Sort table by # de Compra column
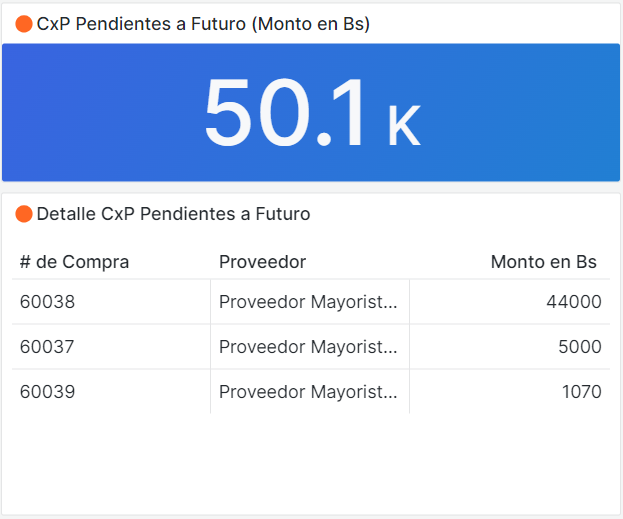 tap(74, 262)
